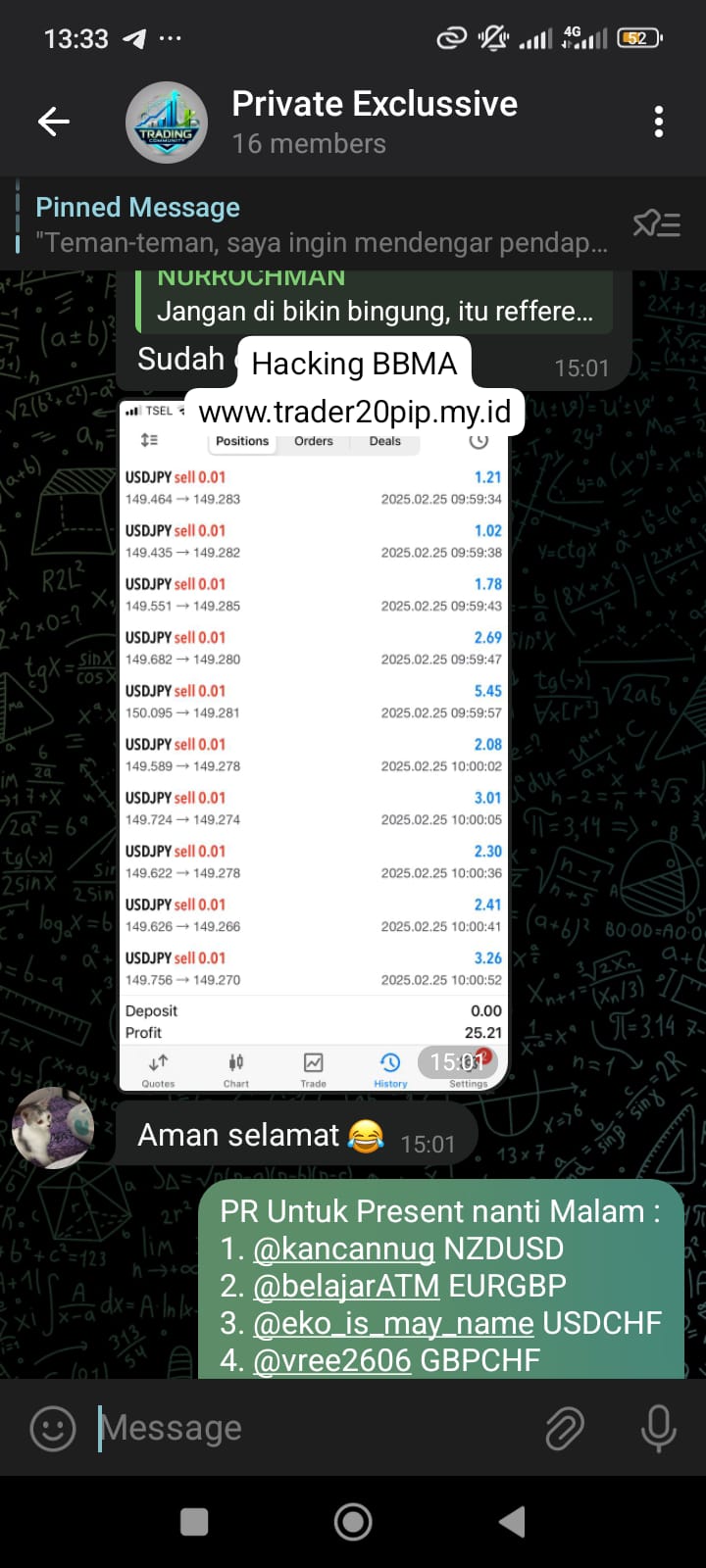Screen dimensions: 706x1568
Task: Open Private Exclusive group info
Action: [x=373, y=122]
